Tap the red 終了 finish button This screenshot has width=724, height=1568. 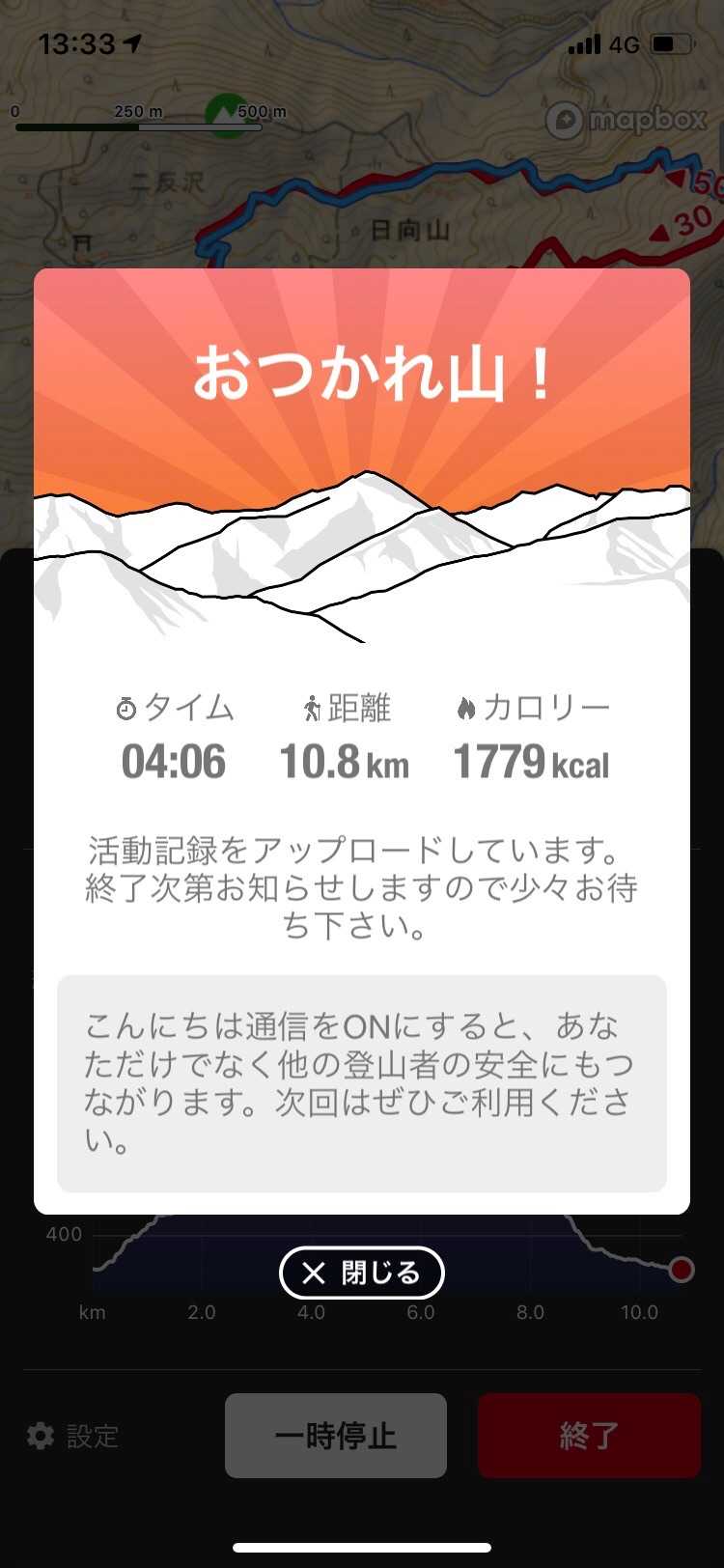(x=589, y=1435)
